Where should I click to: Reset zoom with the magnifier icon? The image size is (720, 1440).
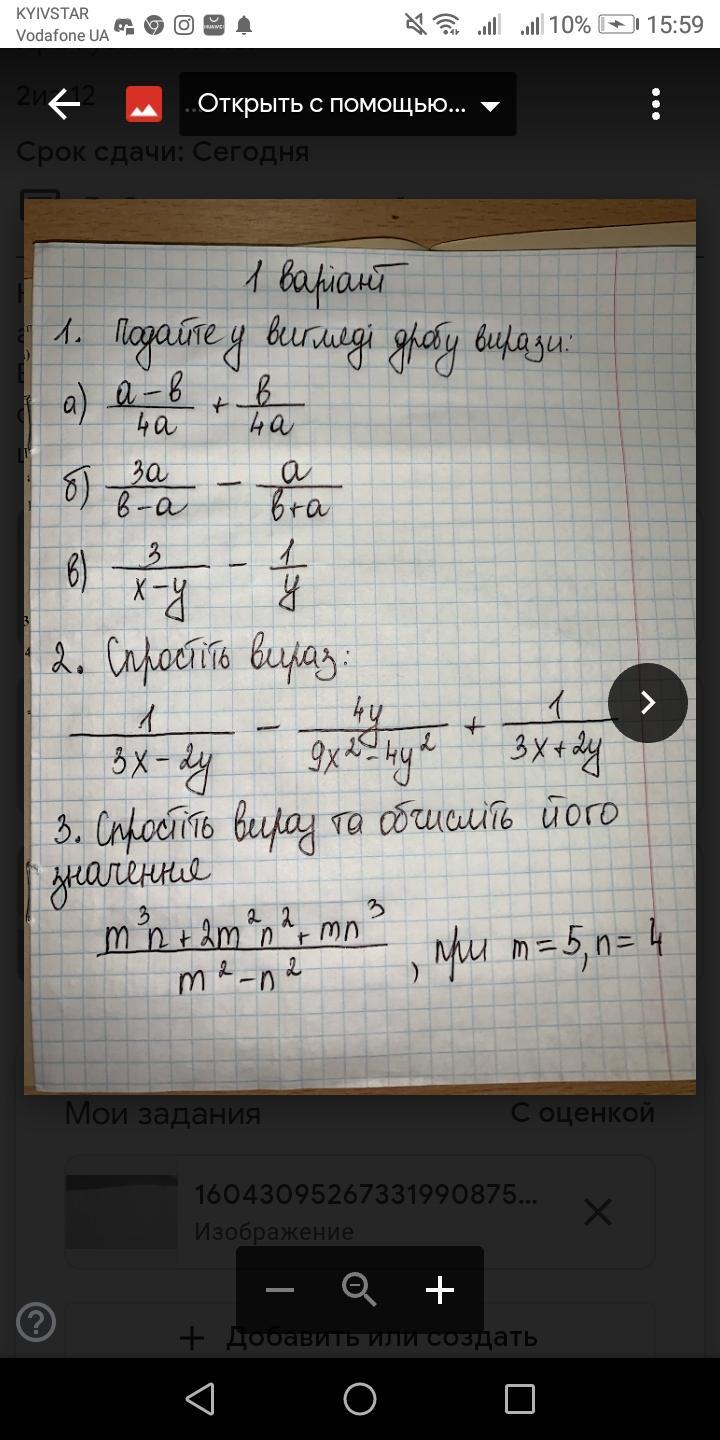pos(359,1291)
